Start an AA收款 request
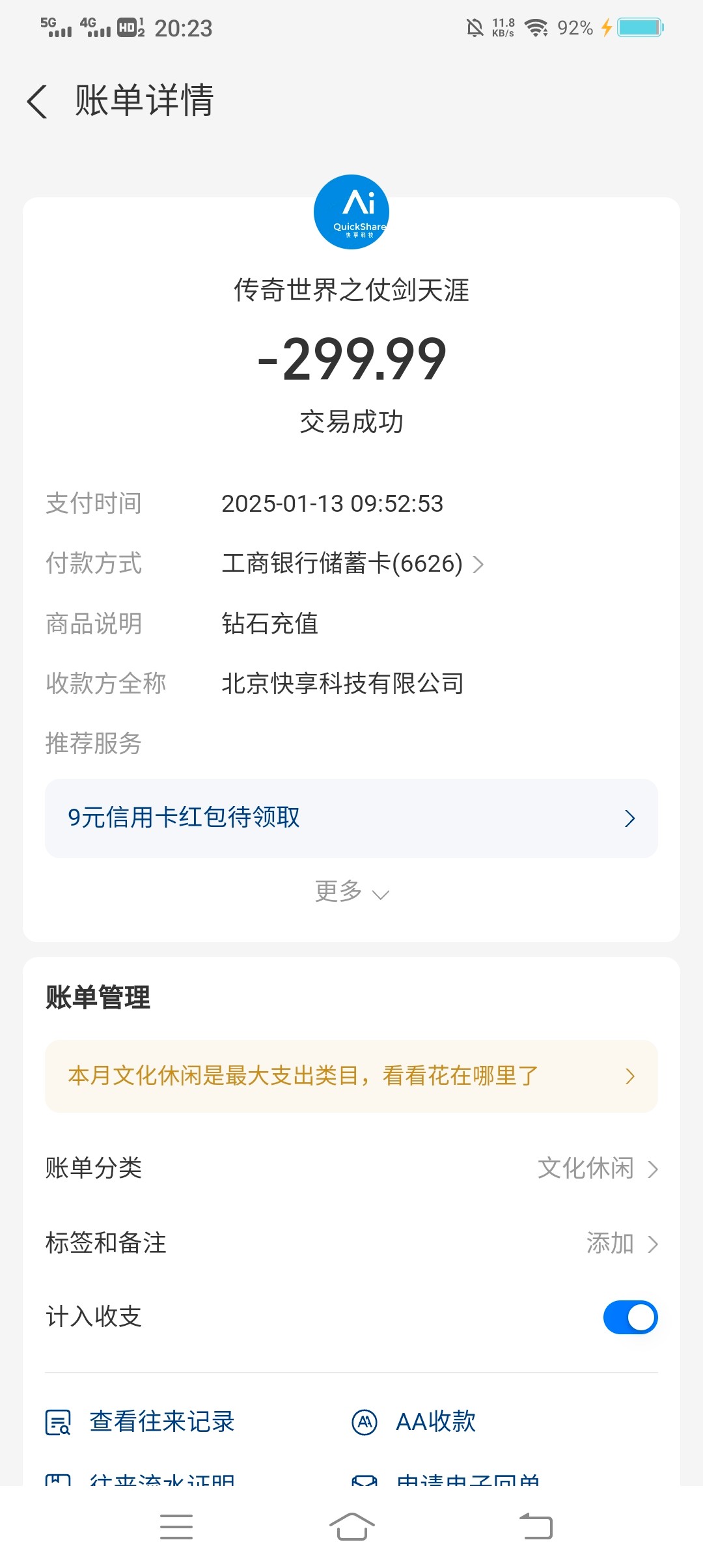 click(414, 1421)
